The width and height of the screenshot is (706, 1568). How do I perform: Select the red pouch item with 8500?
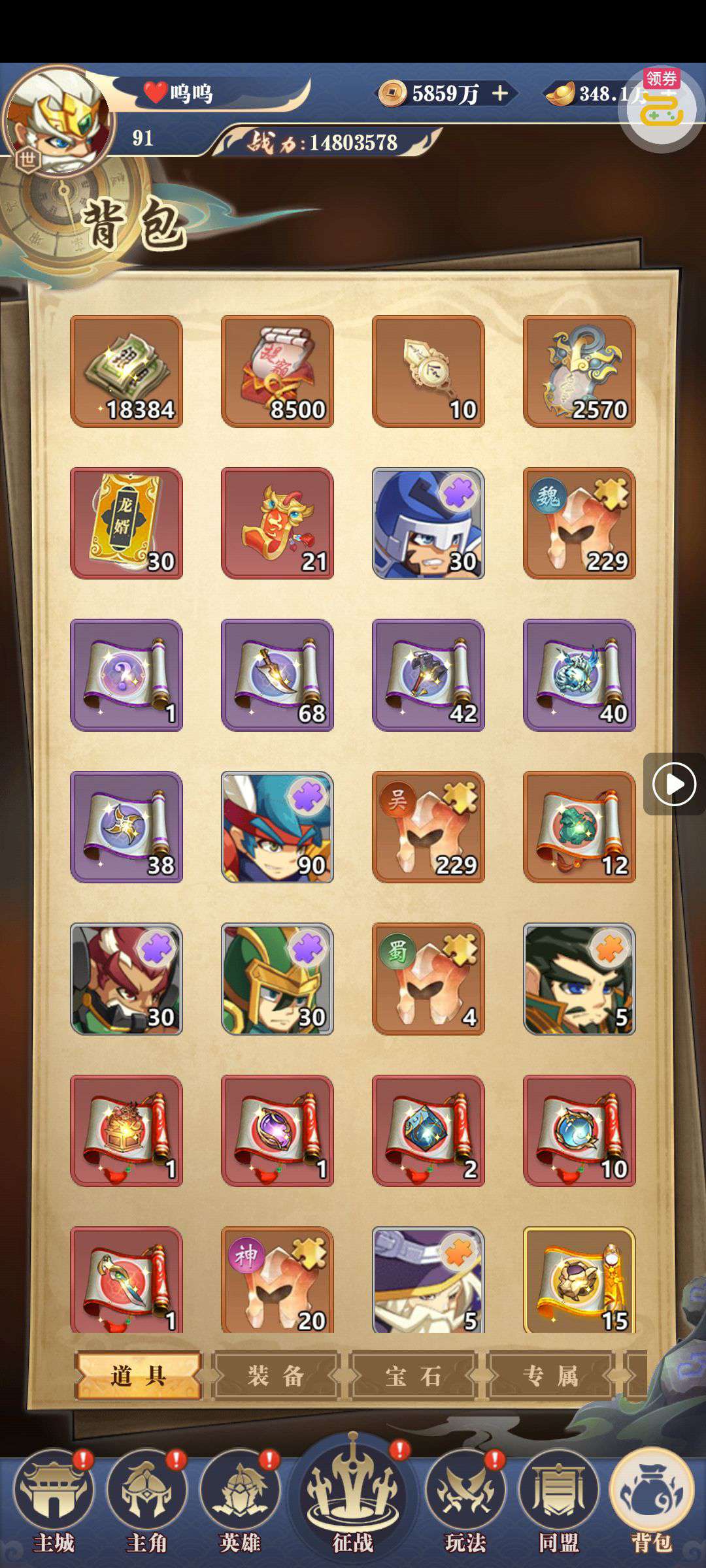point(277,371)
